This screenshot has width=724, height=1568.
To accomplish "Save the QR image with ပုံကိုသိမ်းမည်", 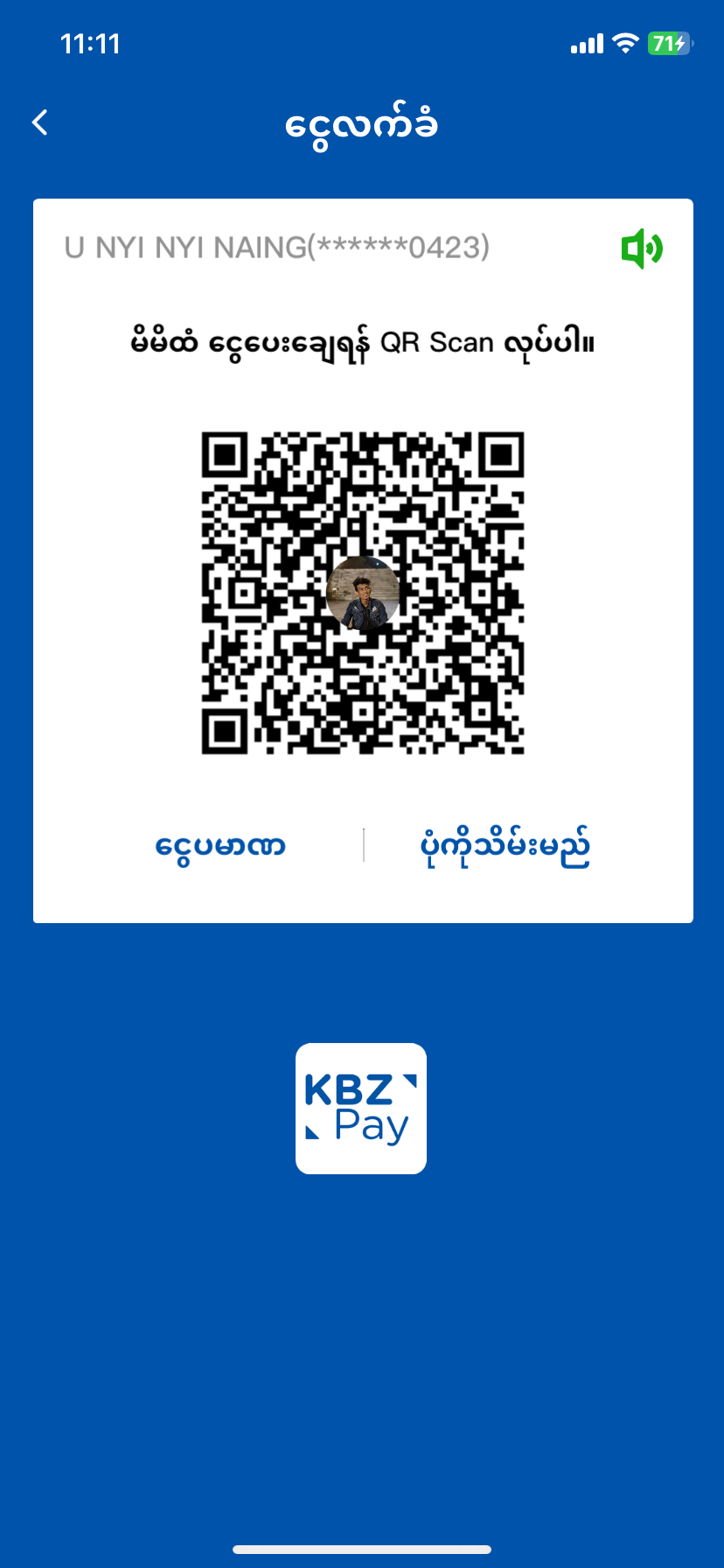I will (505, 846).
